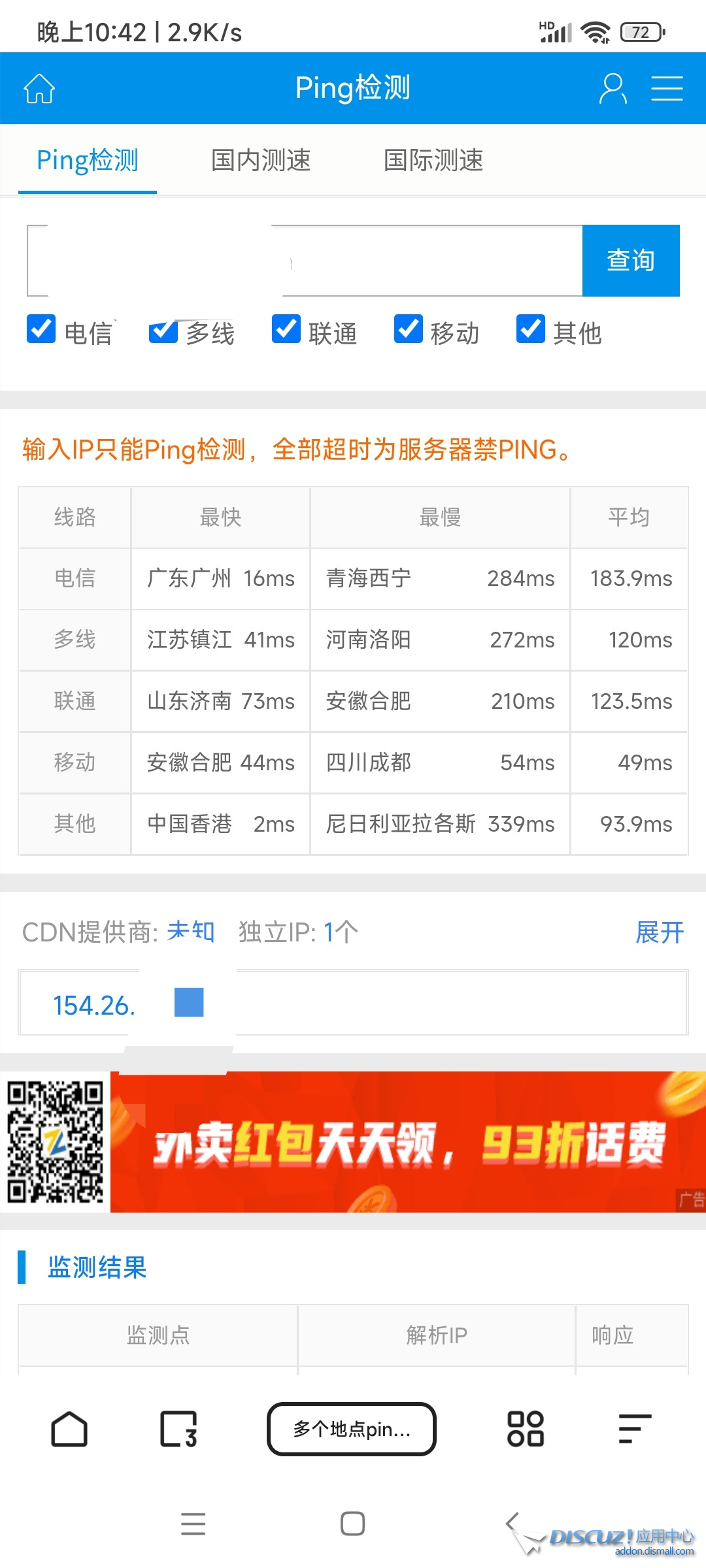Switch to the 国际测速 tab
The width and height of the screenshot is (706, 1568).
(433, 160)
